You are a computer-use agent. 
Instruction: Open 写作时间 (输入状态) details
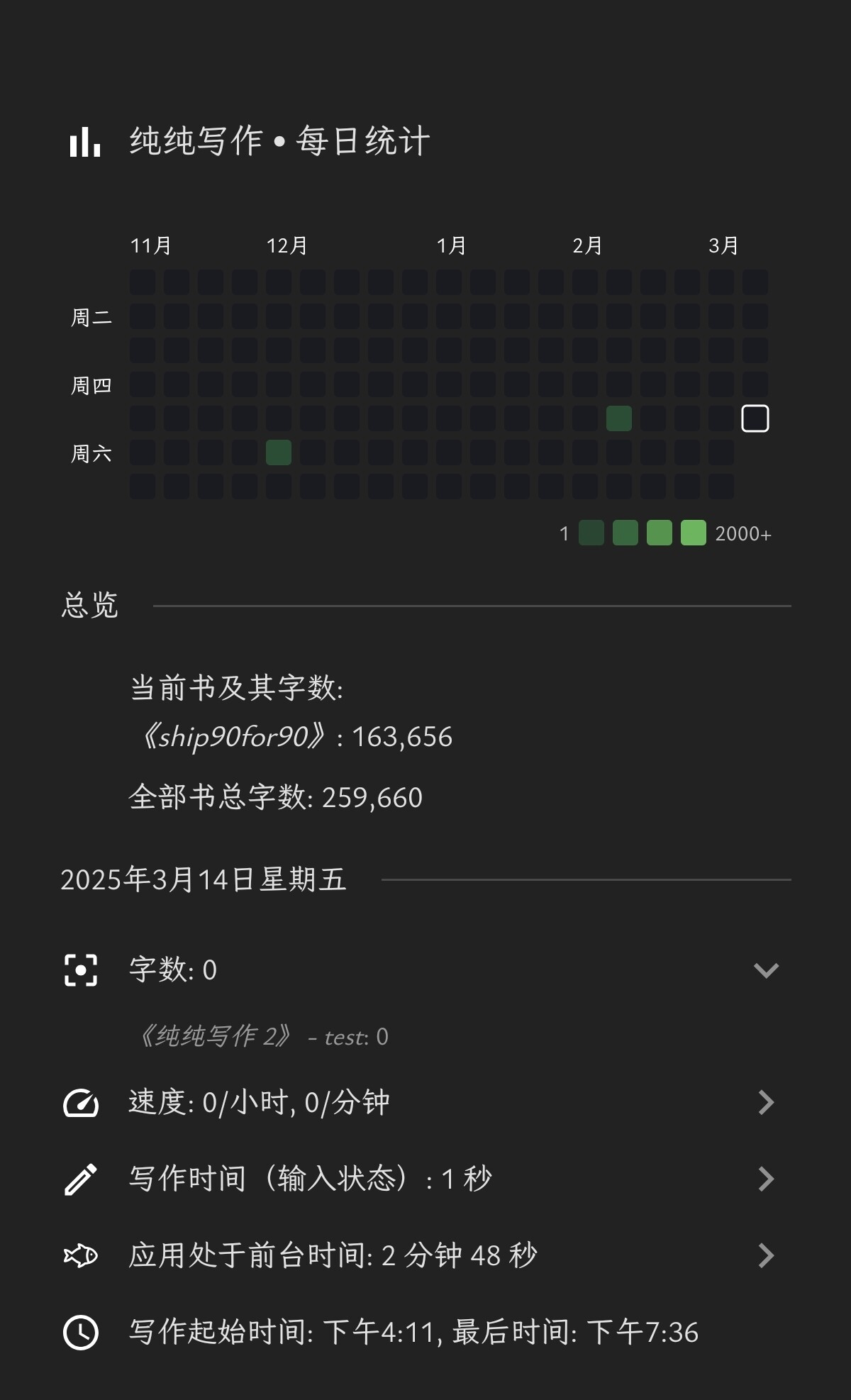pyautogui.click(x=425, y=1179)
